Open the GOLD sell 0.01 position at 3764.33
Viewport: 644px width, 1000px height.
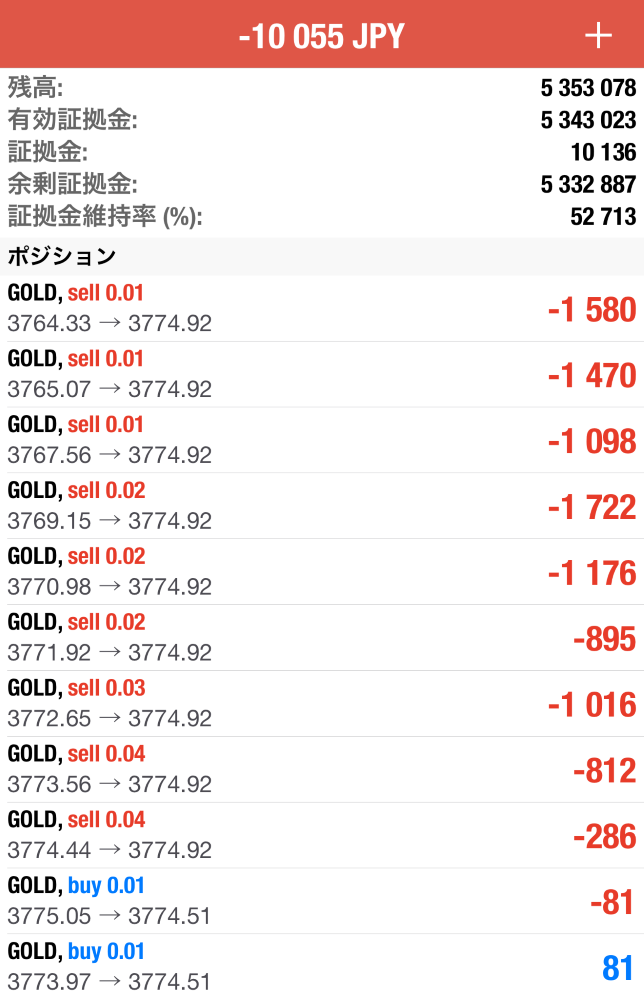[x=322, y=309]
